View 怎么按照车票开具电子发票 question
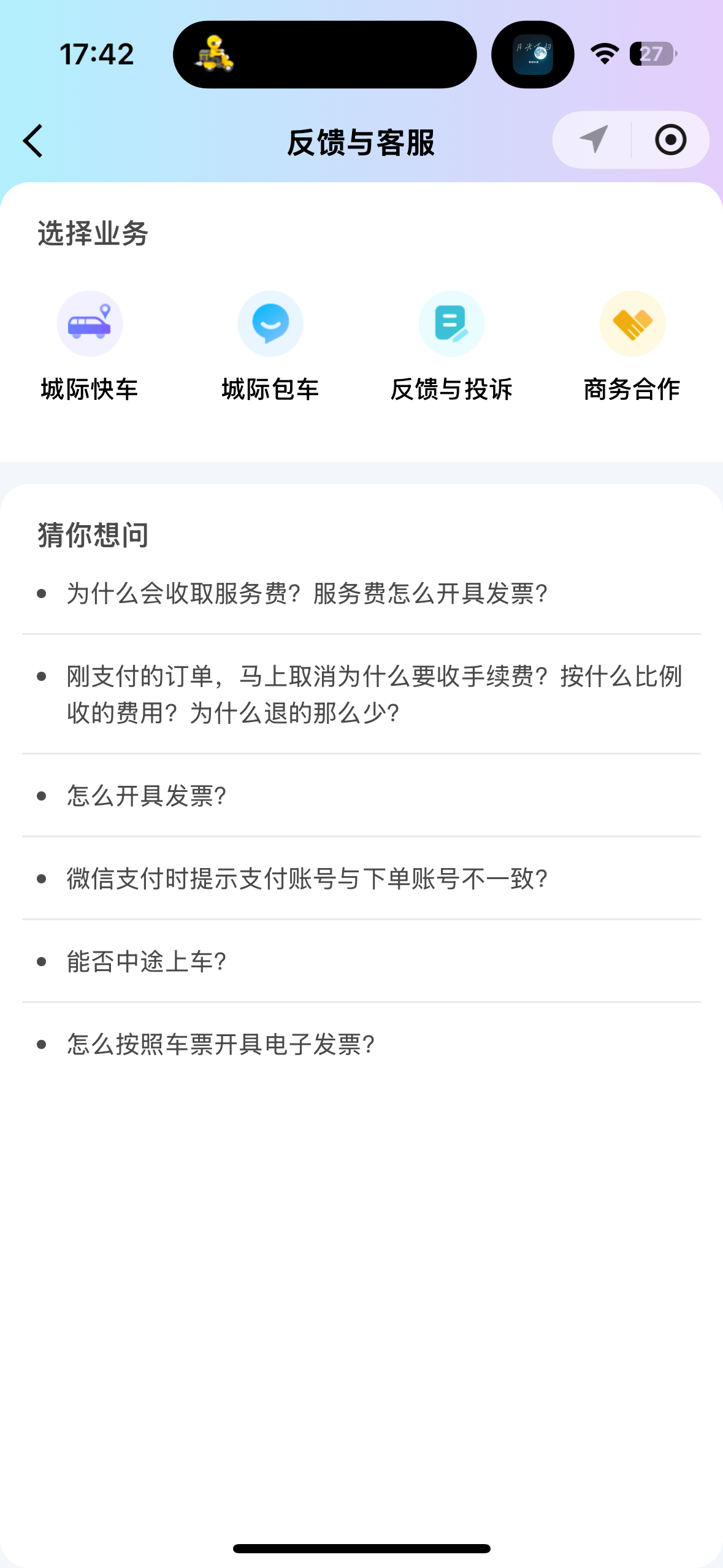The width and height of the screenshot is (723, 1568). pyautogui.click(x=221, y=1045)
